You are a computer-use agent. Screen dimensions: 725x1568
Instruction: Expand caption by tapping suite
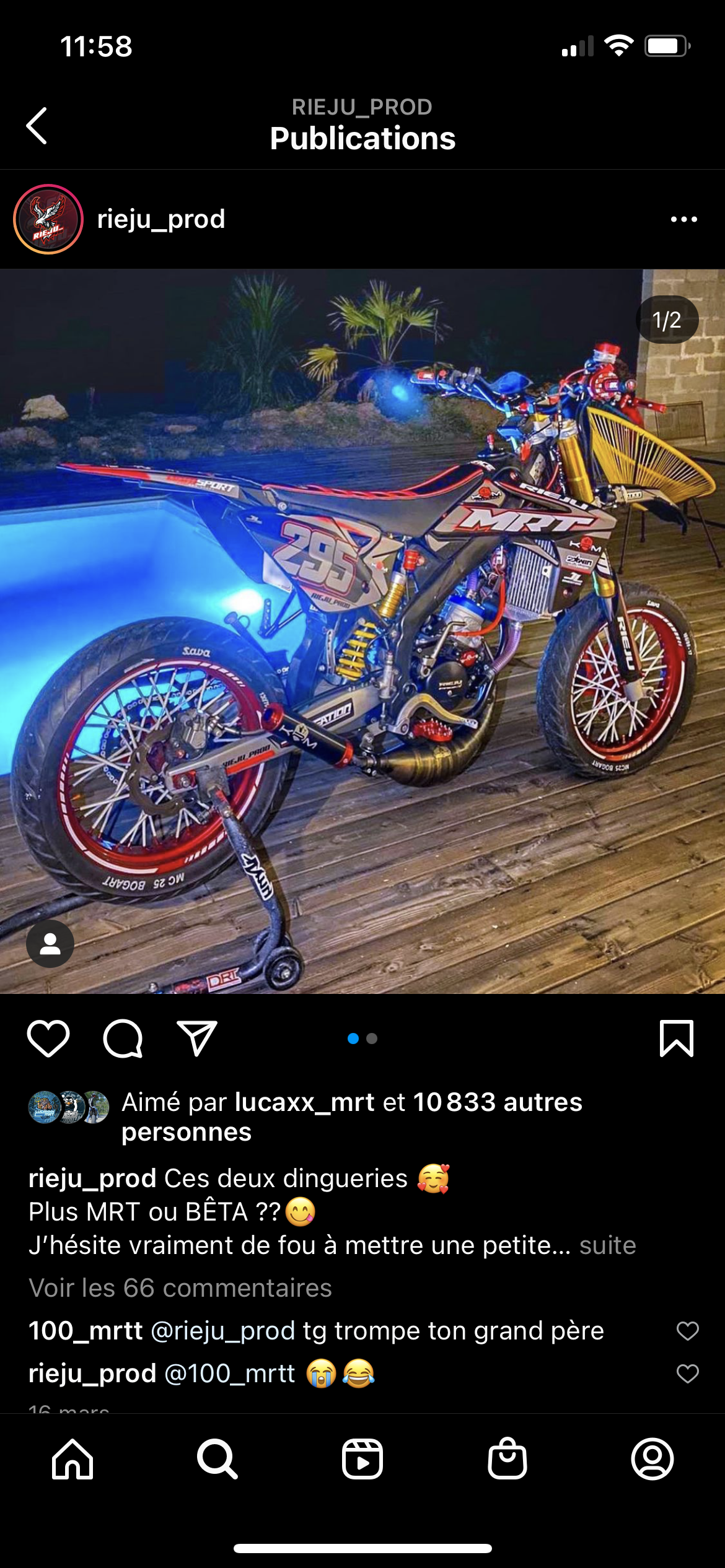pos(607,1245)
